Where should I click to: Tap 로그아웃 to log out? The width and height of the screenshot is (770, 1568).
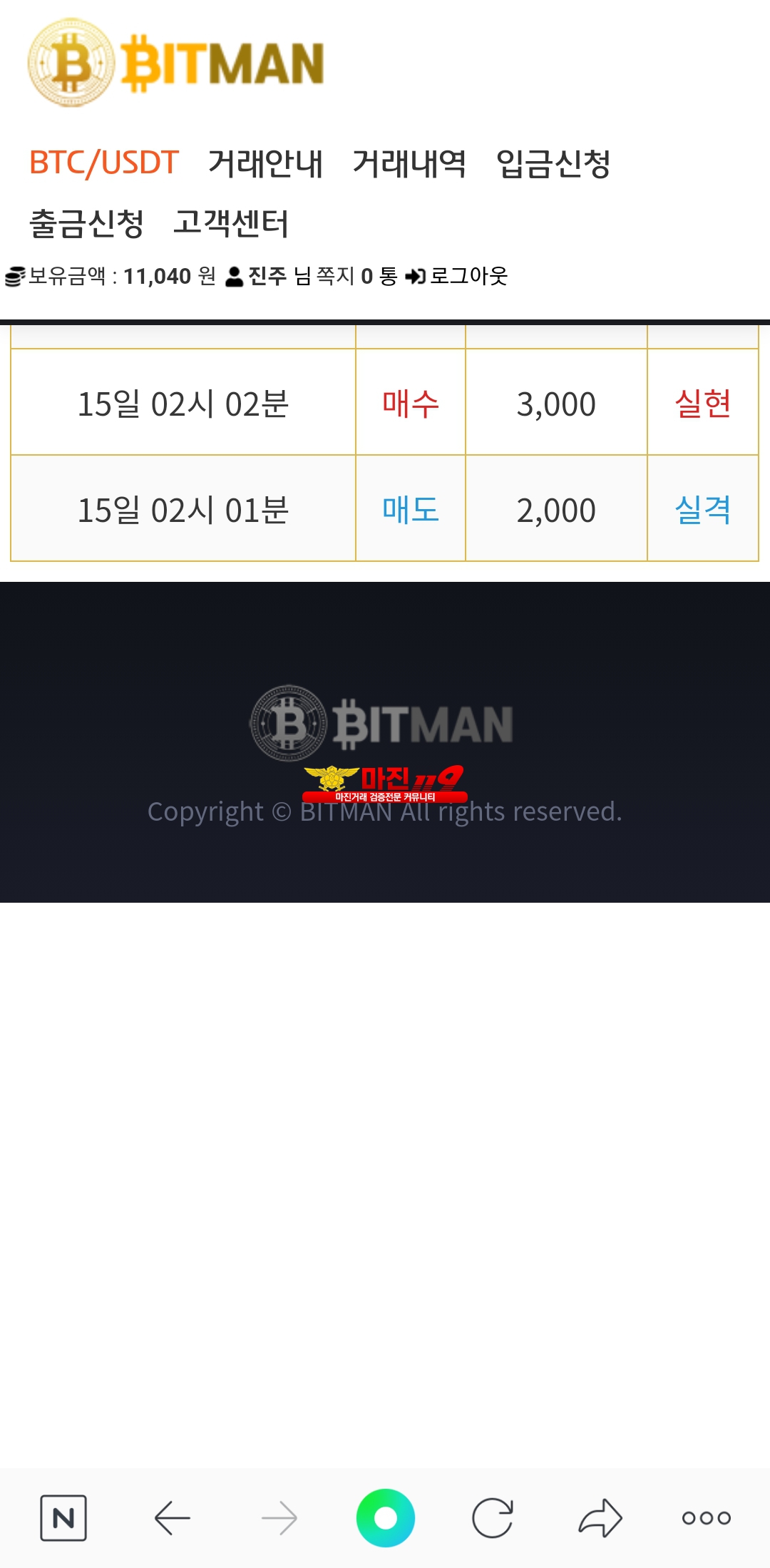click(x=456, y=276)
